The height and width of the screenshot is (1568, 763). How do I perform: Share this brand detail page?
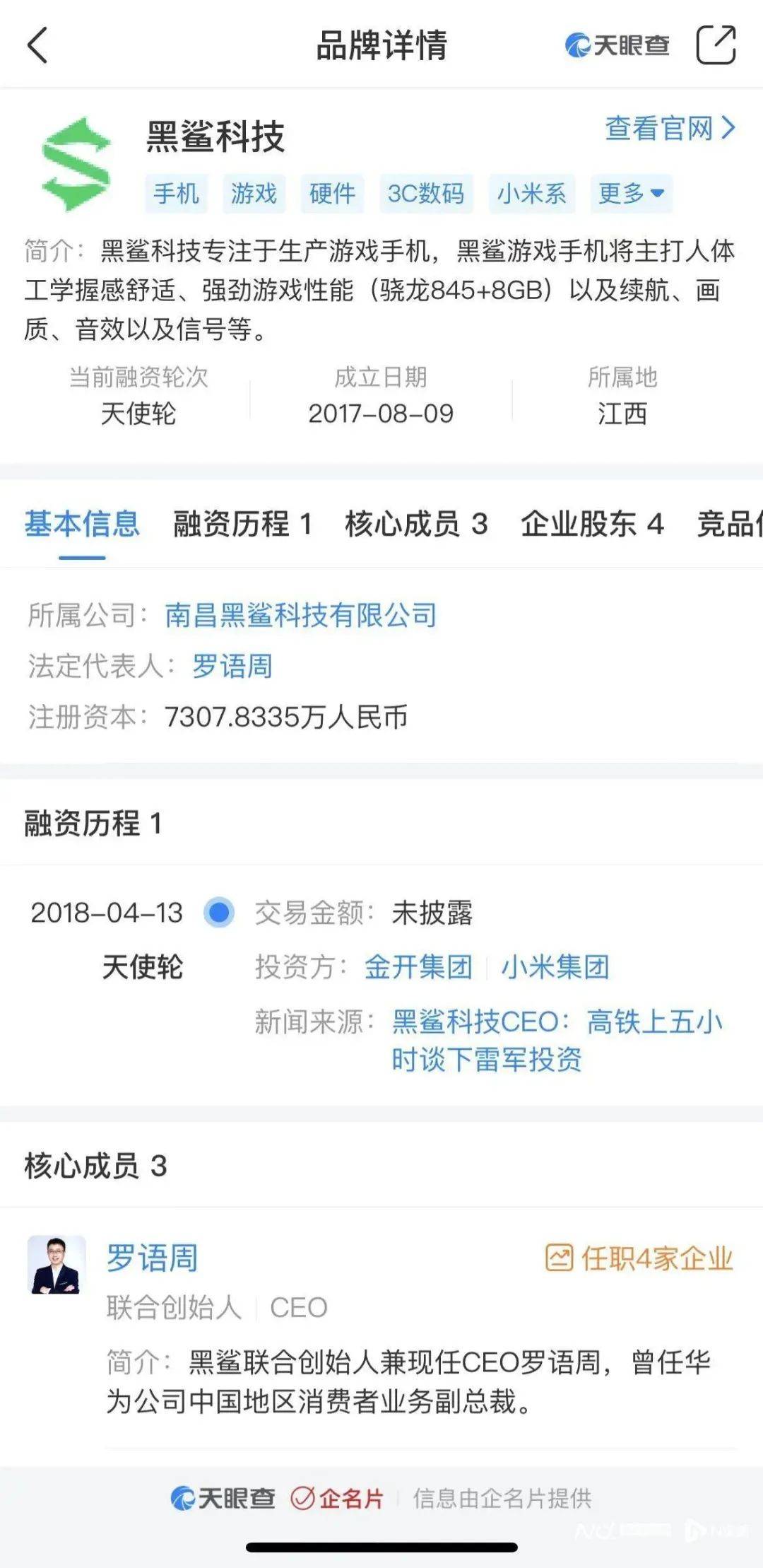click(x=716, y=45)
